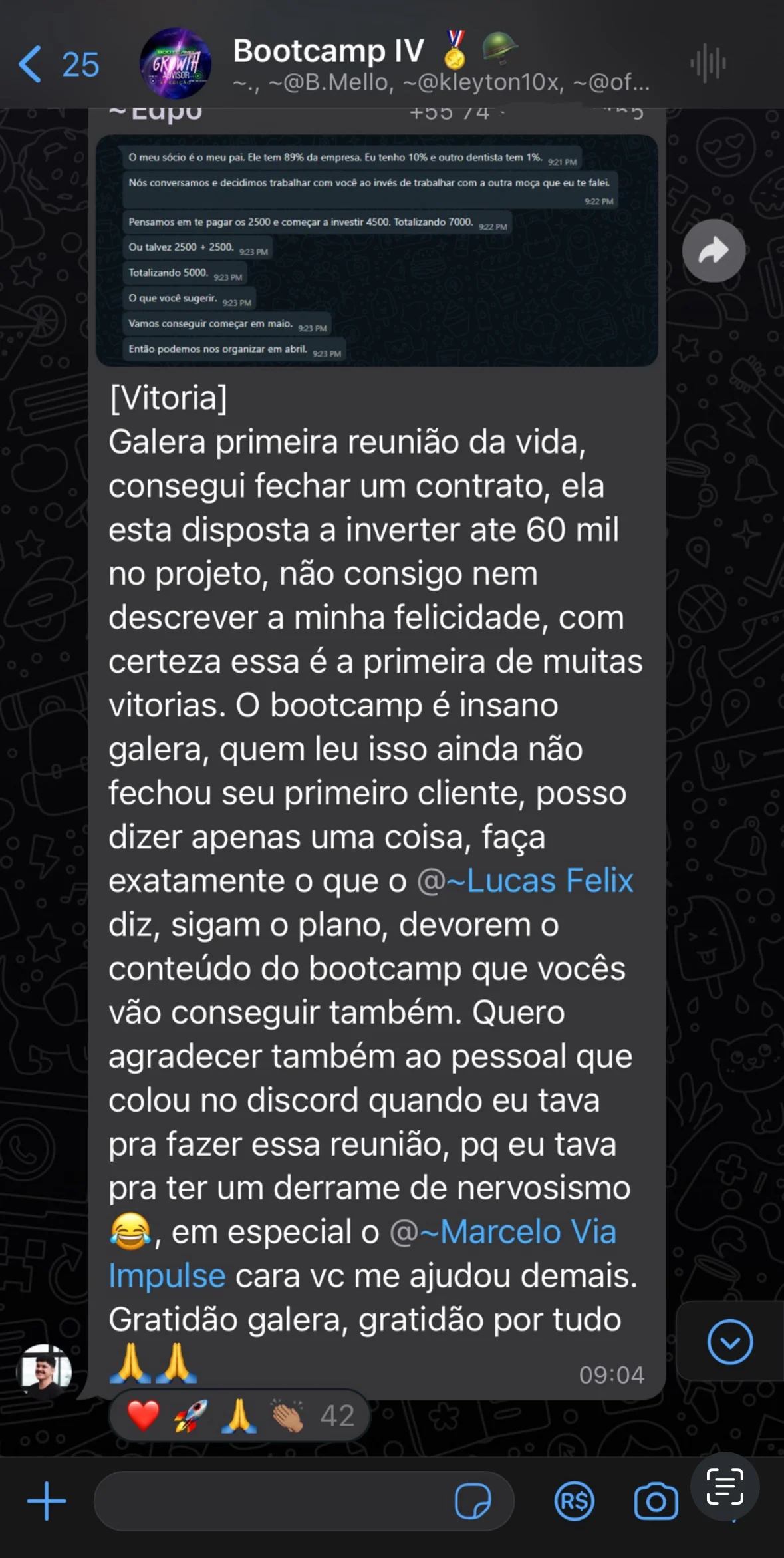View the 42 reactions on the message
784x1558 pixels.
(239, 1416)
